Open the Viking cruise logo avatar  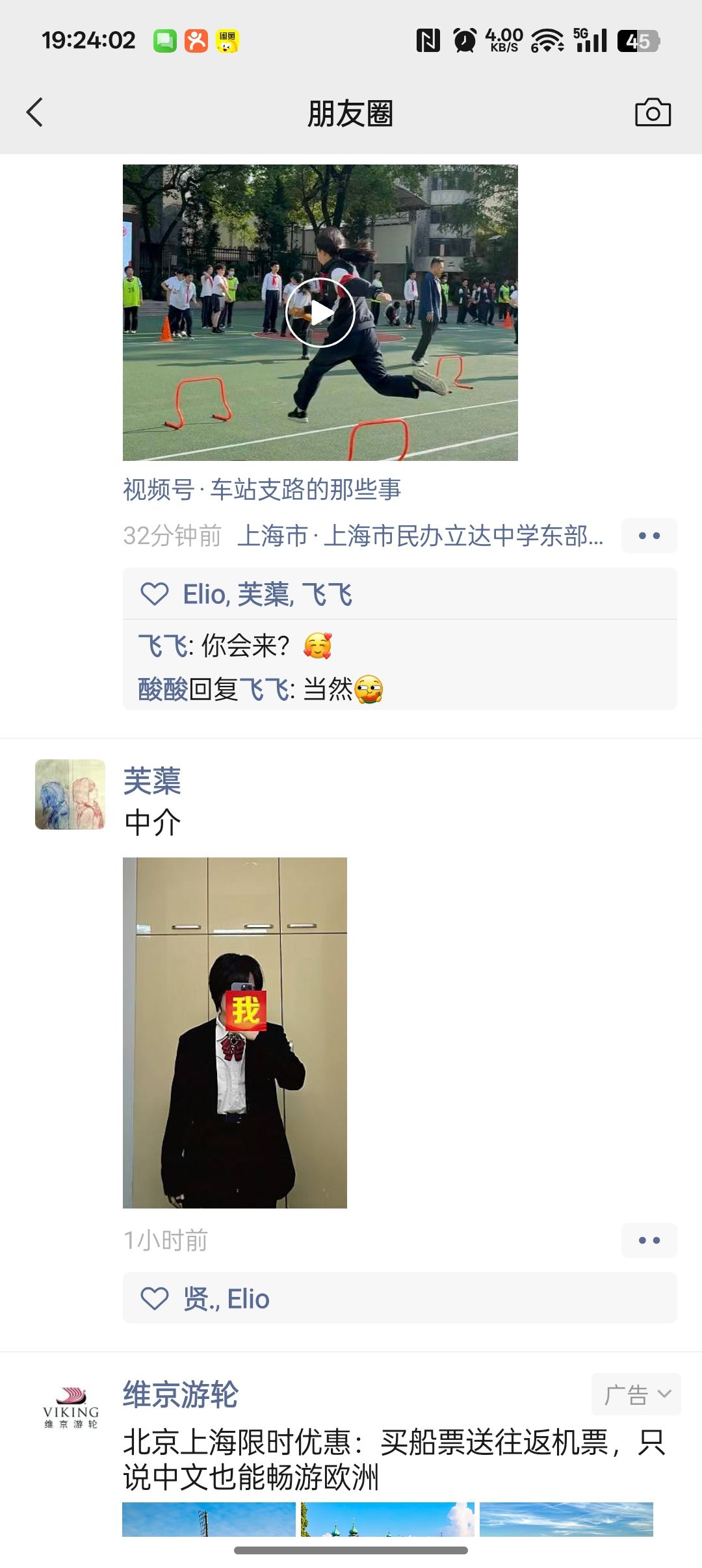pos(70,1408)
